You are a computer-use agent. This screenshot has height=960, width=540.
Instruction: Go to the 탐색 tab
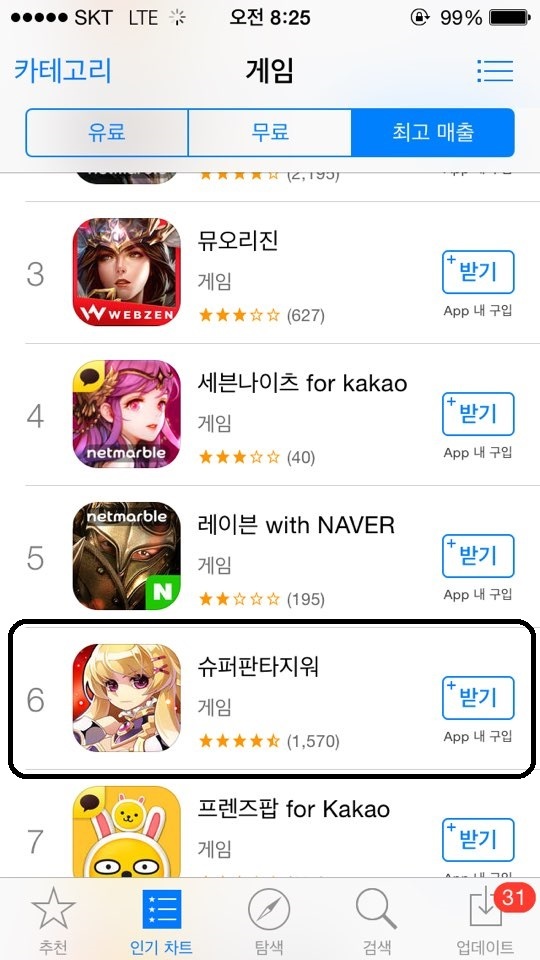pyautogui.click(x=269, y=920)
